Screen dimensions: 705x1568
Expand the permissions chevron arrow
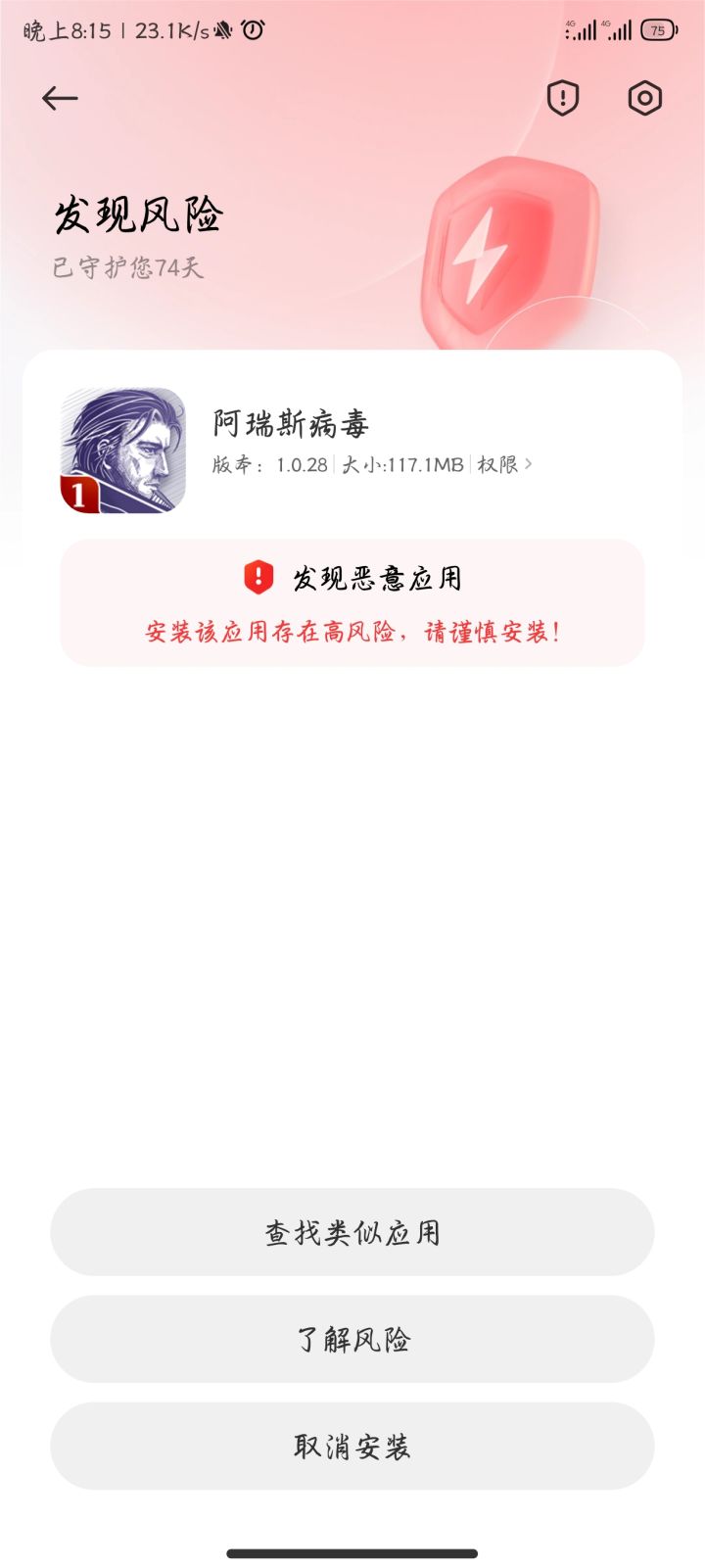coord(529,466)
